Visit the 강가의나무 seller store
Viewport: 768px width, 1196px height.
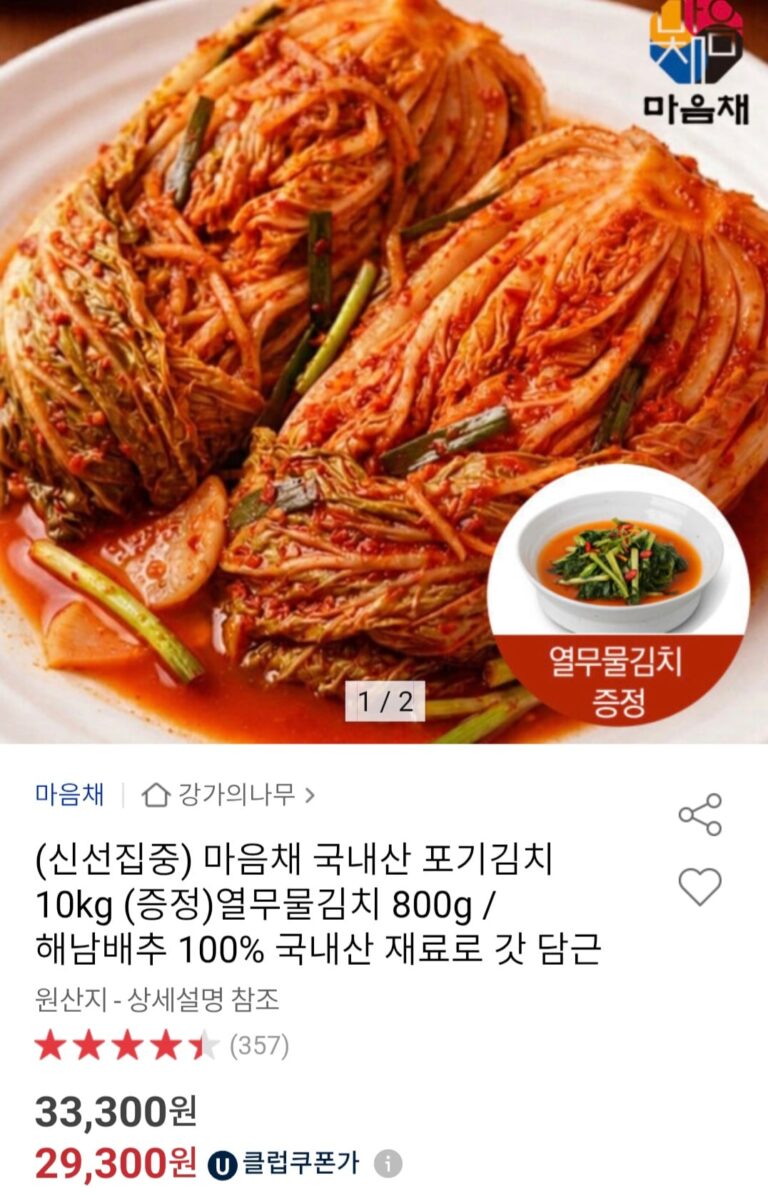pos(229,795)
